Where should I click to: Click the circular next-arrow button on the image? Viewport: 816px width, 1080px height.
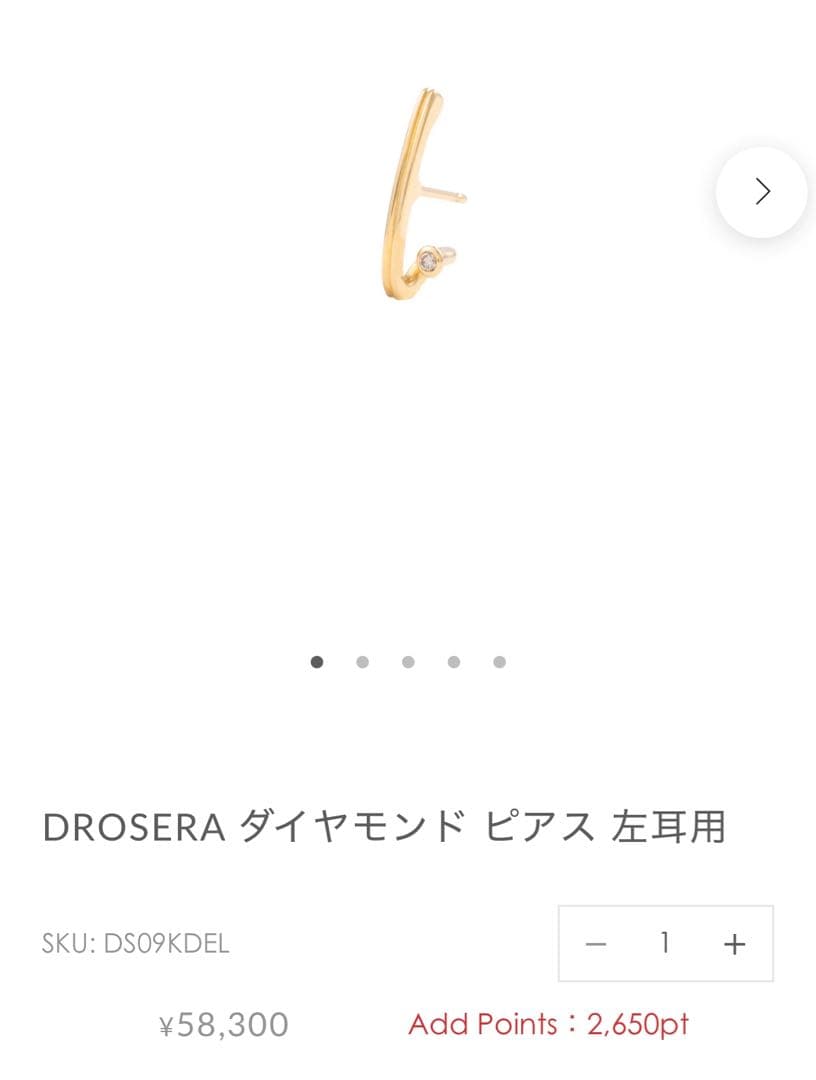762,190
